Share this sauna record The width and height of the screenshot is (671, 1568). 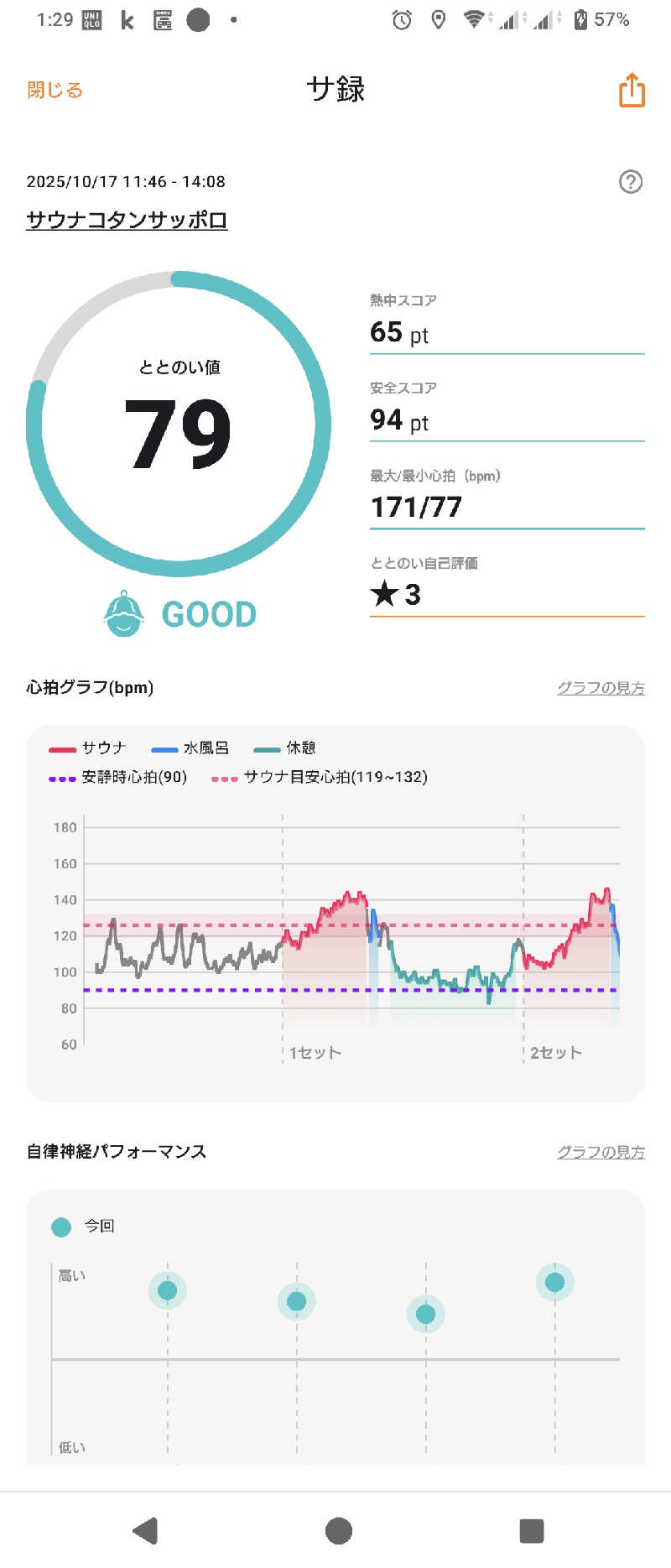(632, 90)
